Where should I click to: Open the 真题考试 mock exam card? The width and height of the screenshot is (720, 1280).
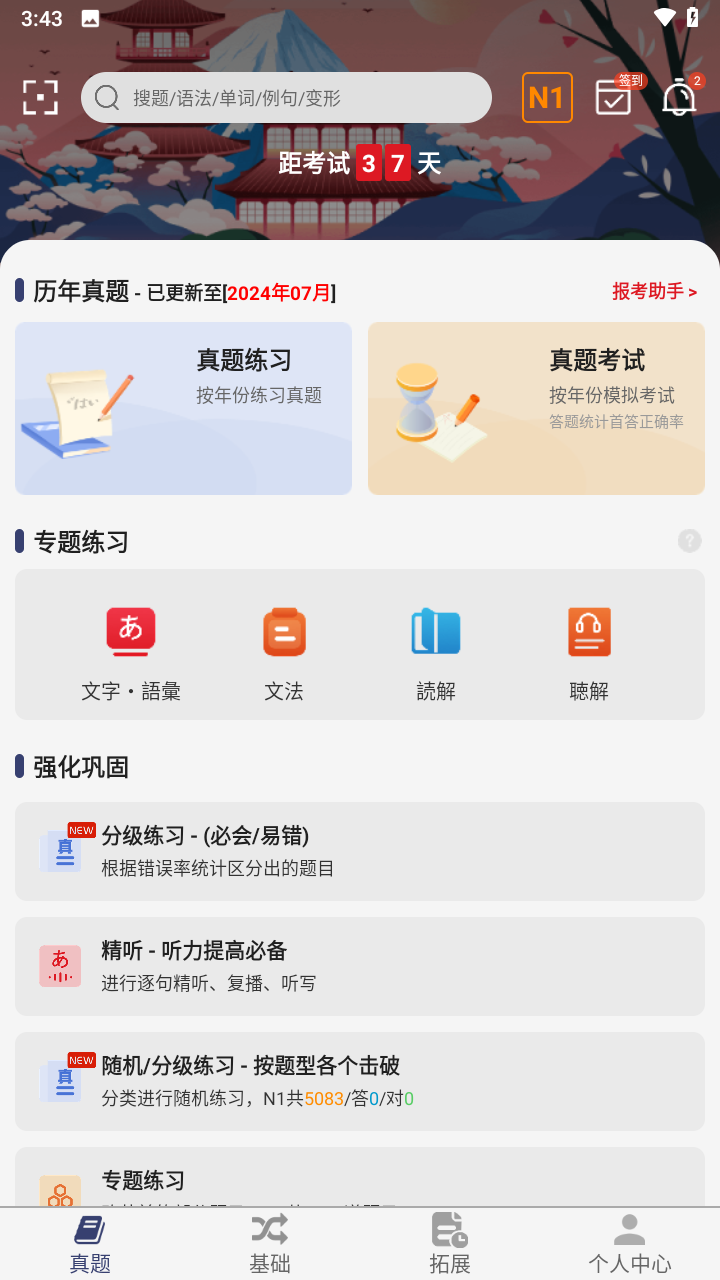536,408
